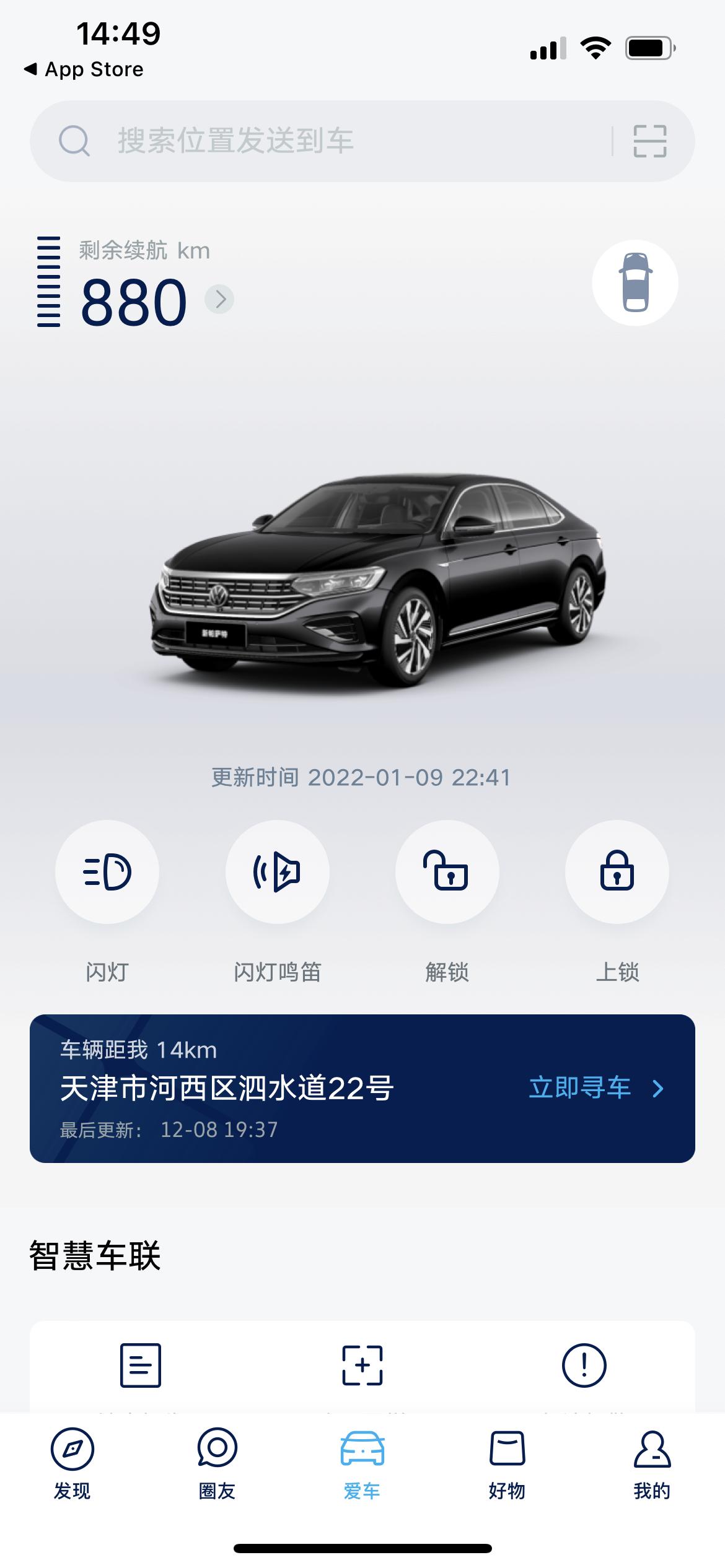
Task: Open the document icon under 智慧车联
Action: point(141,1364)
